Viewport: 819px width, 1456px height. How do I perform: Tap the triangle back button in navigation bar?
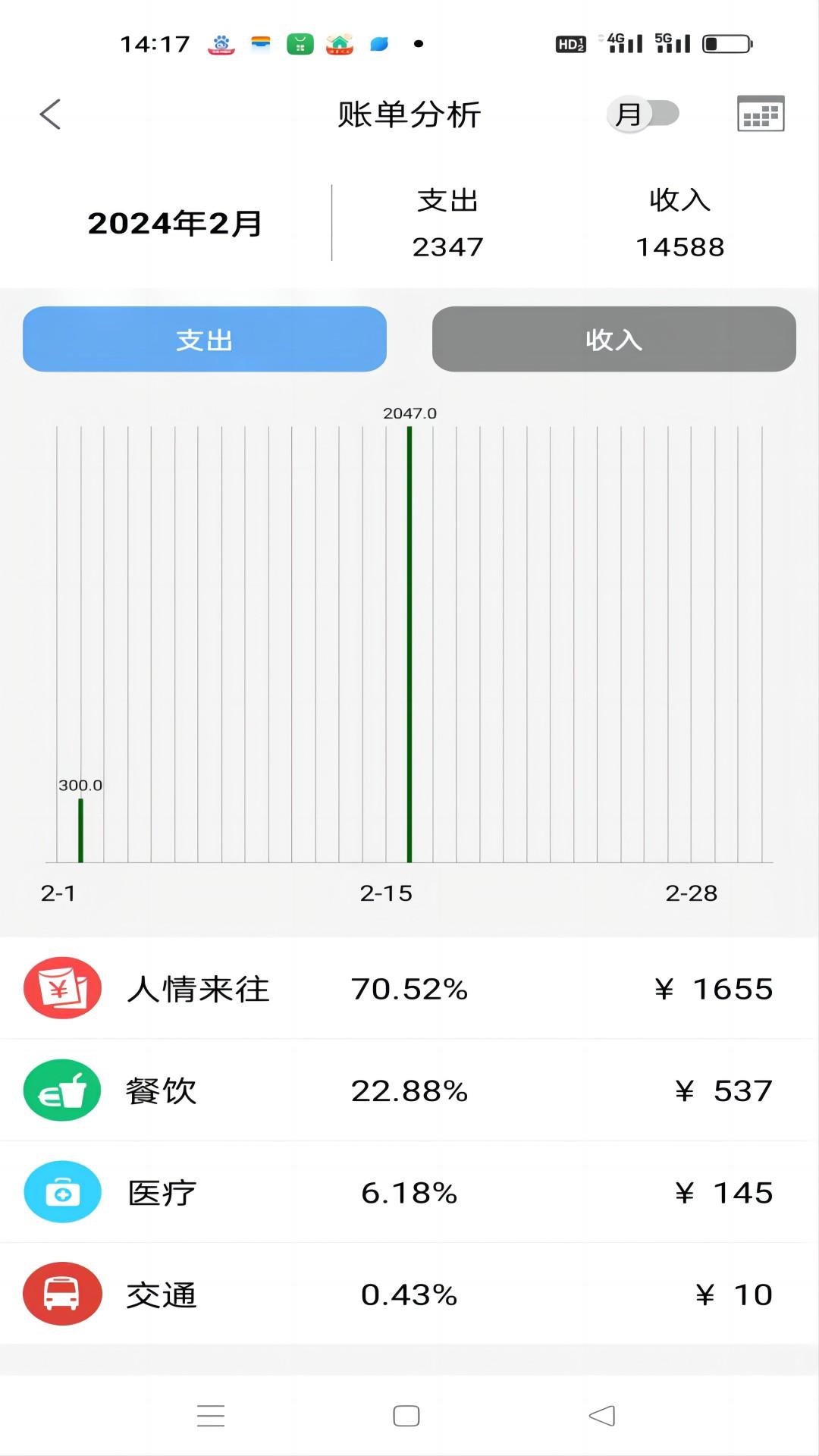pyautogui.click(x=601, y=1415)
